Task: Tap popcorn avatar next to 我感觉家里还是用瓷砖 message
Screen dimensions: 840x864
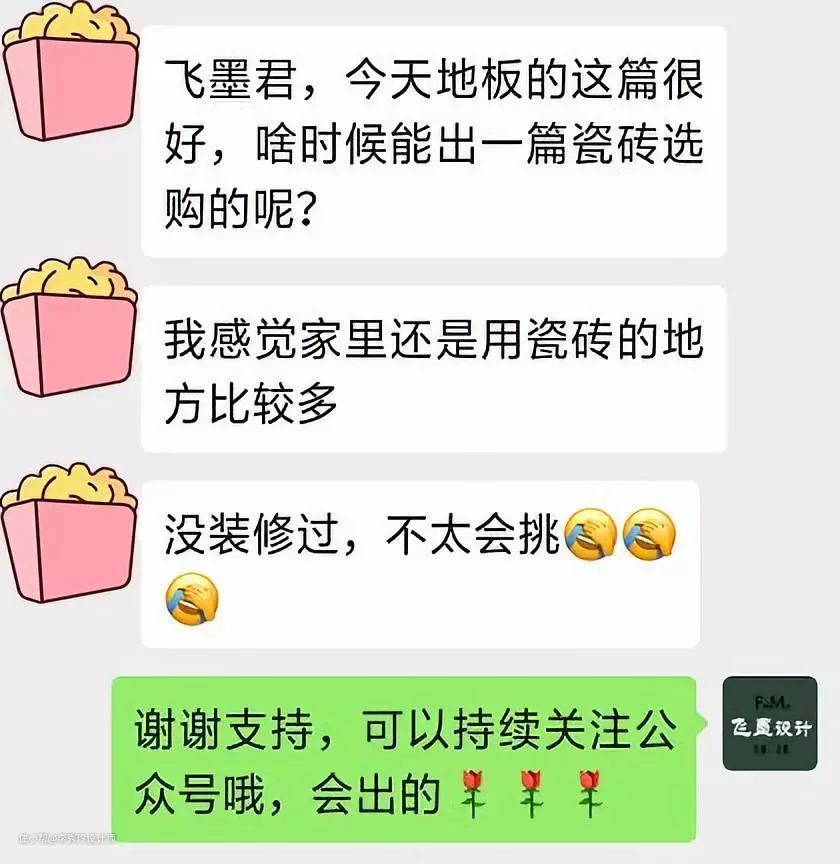Action: click(70, 329)
